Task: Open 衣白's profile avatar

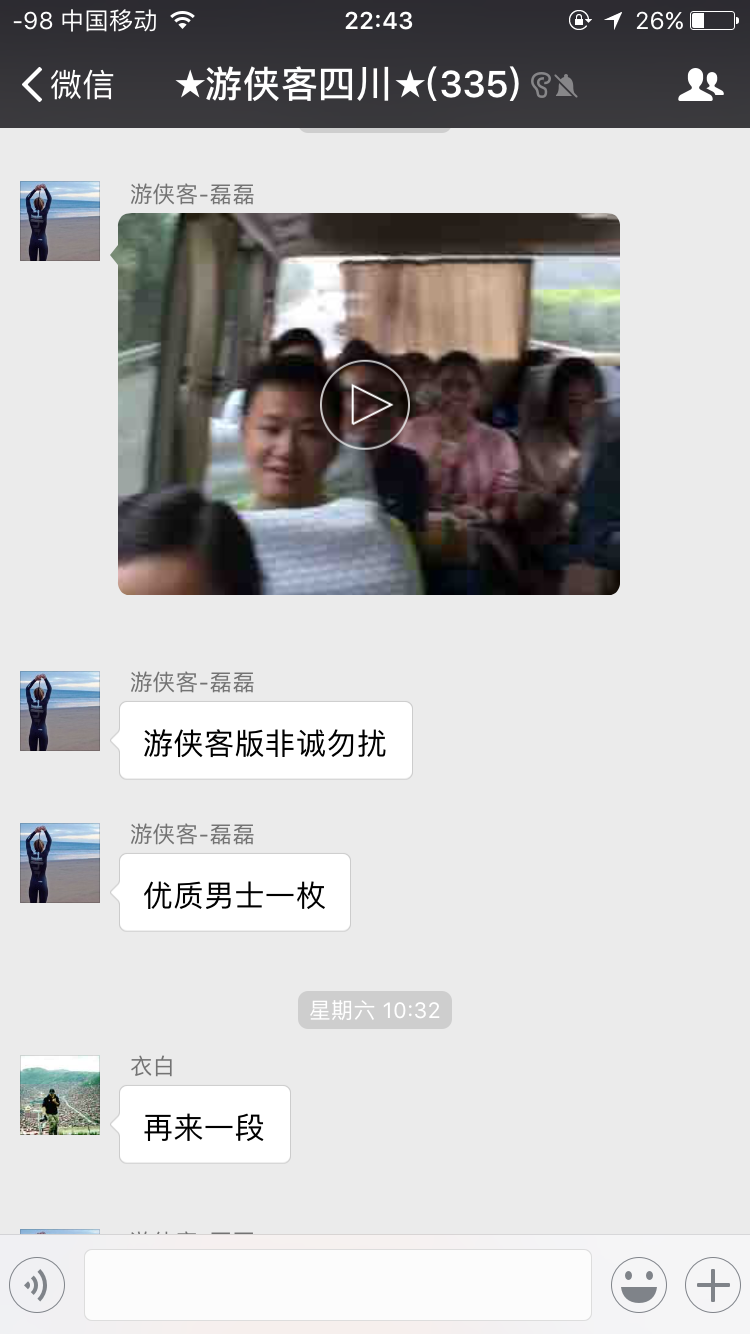Action: pos(60,1095)
